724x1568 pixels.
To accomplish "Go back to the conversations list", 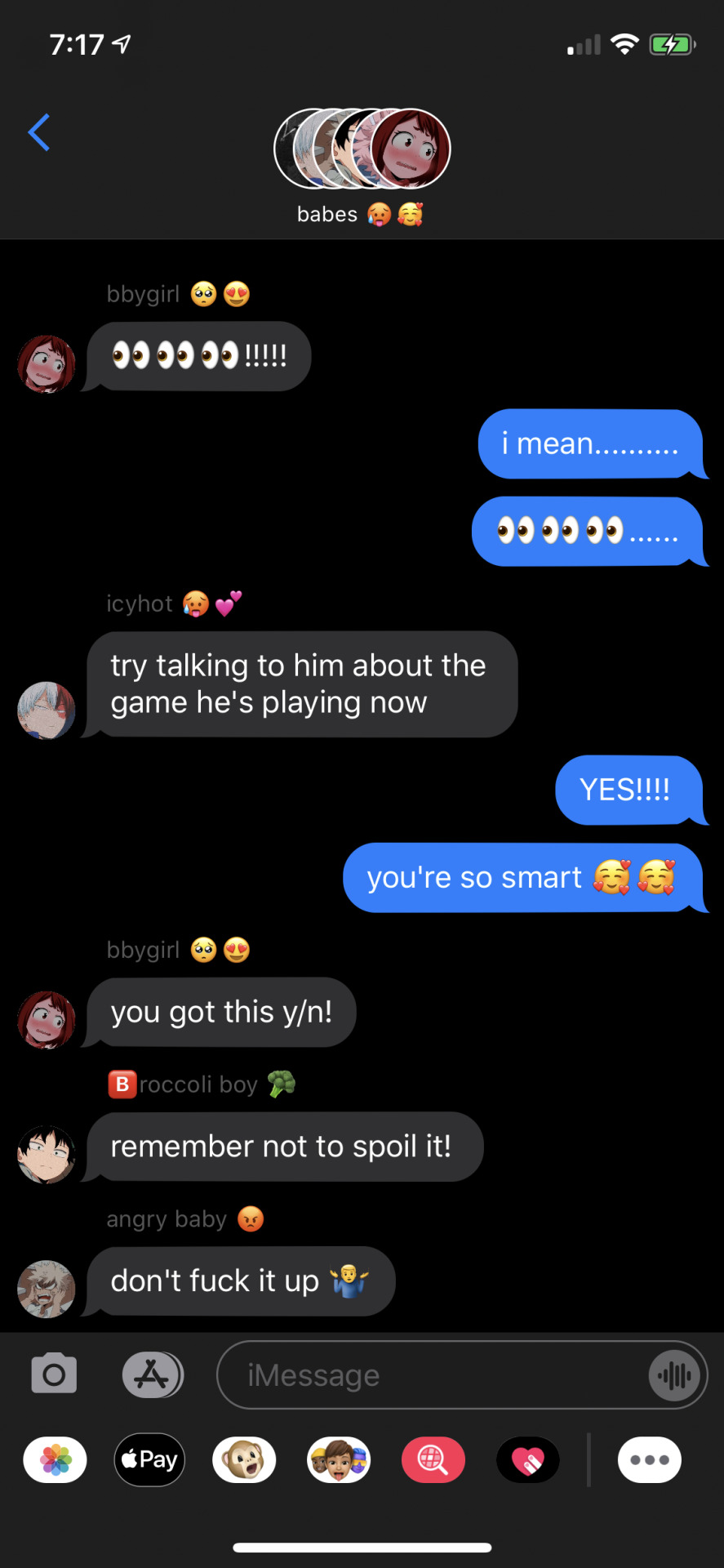I will pos(39,132).
